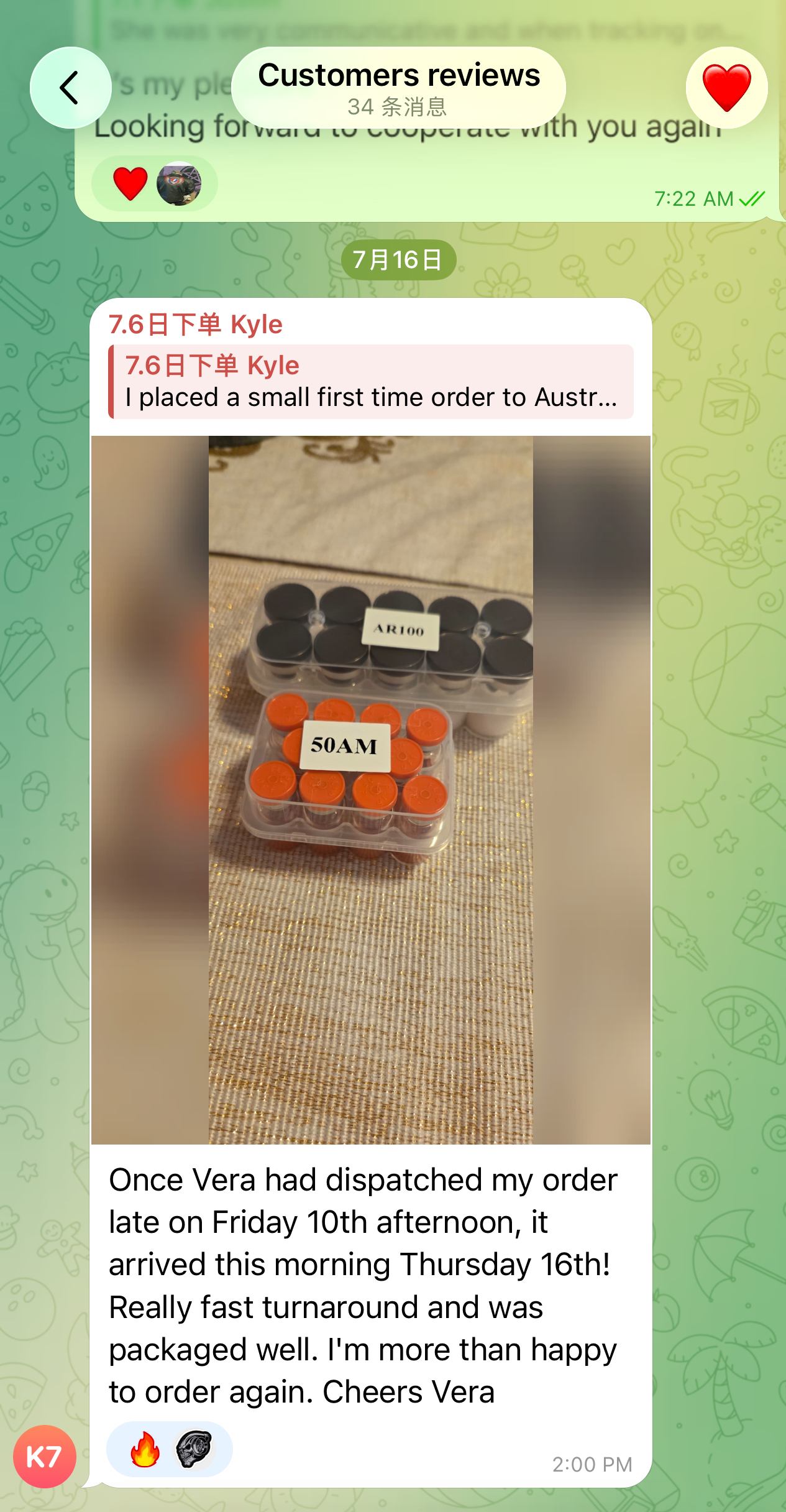This screenshot has height=1512, width=786.
Task: Tap the heart reaction on the 7:22 AM message
Action: (130, 183)
